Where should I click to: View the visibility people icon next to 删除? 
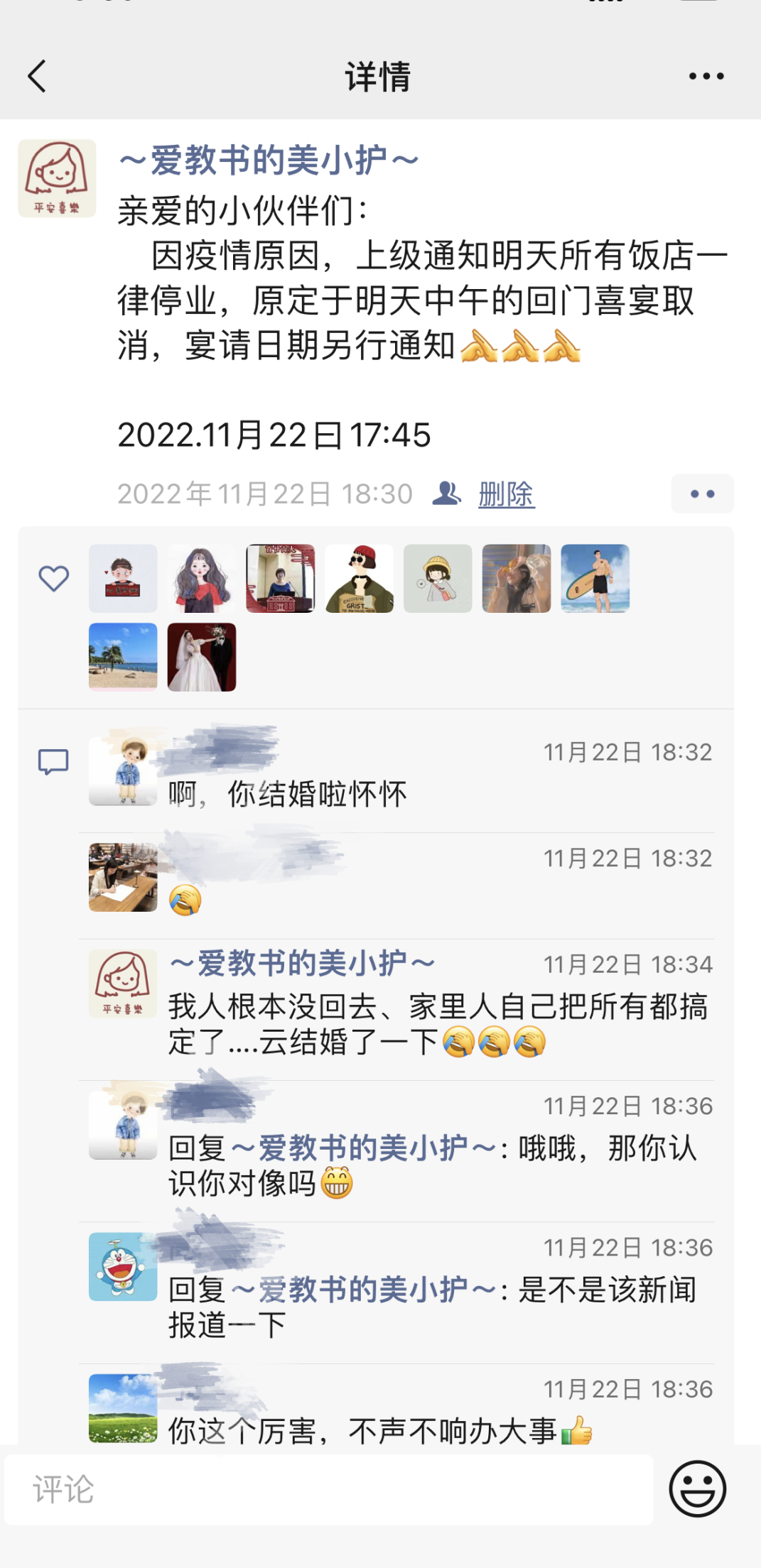447,493
